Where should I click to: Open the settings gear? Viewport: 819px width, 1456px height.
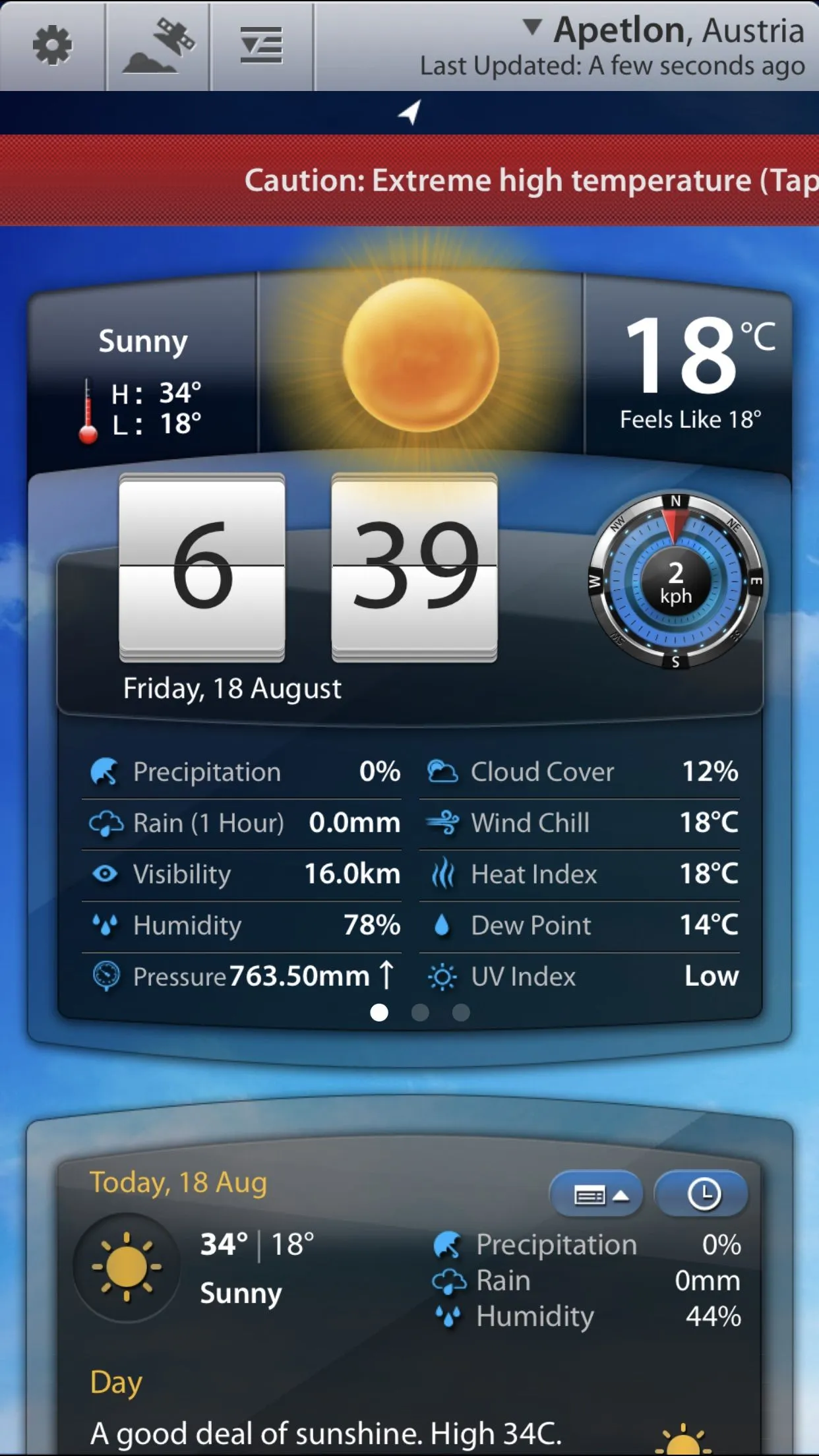pyautogui.click(x=52, y=46)
